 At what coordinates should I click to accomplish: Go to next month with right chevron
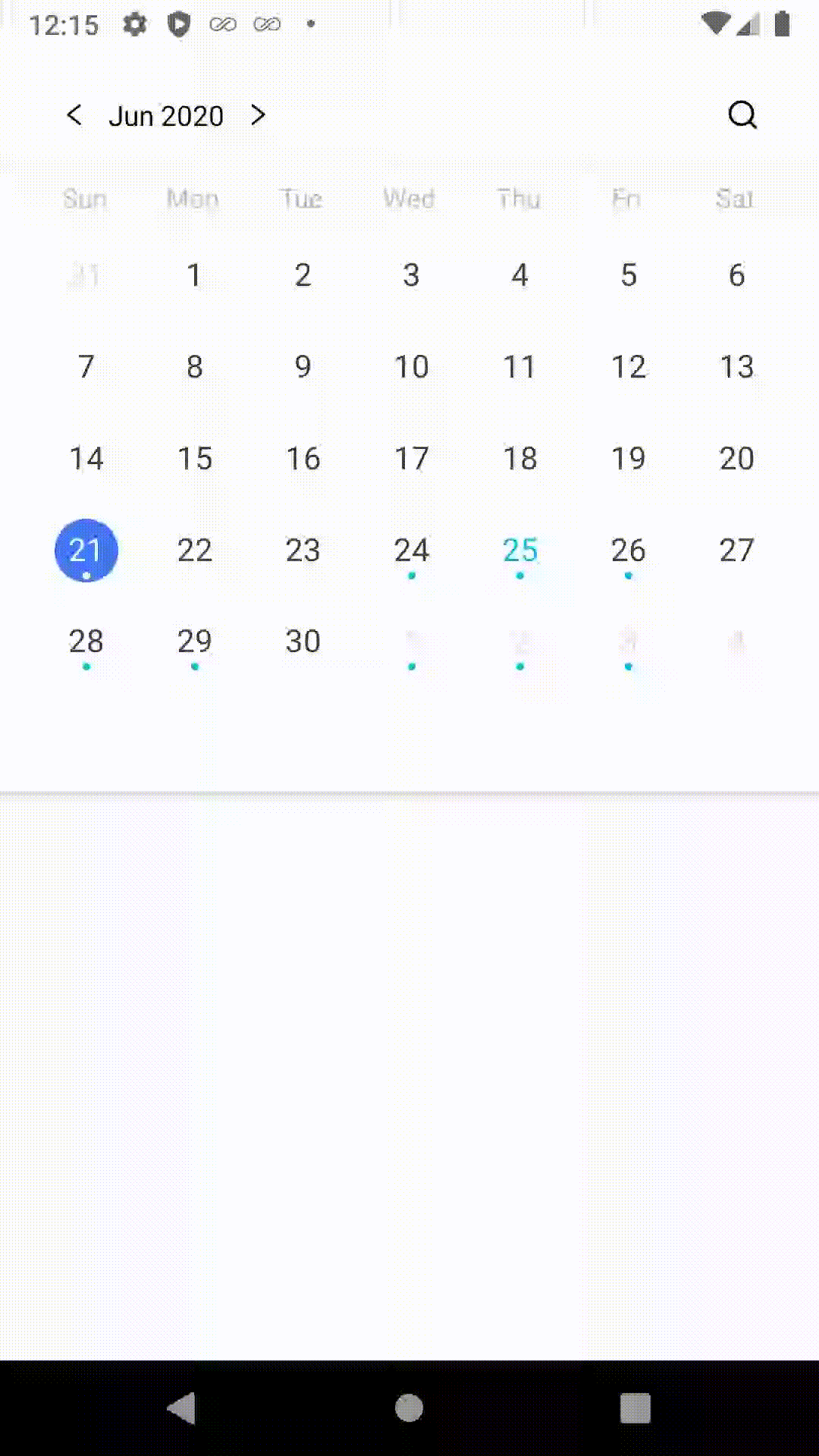tap(257, 115)
